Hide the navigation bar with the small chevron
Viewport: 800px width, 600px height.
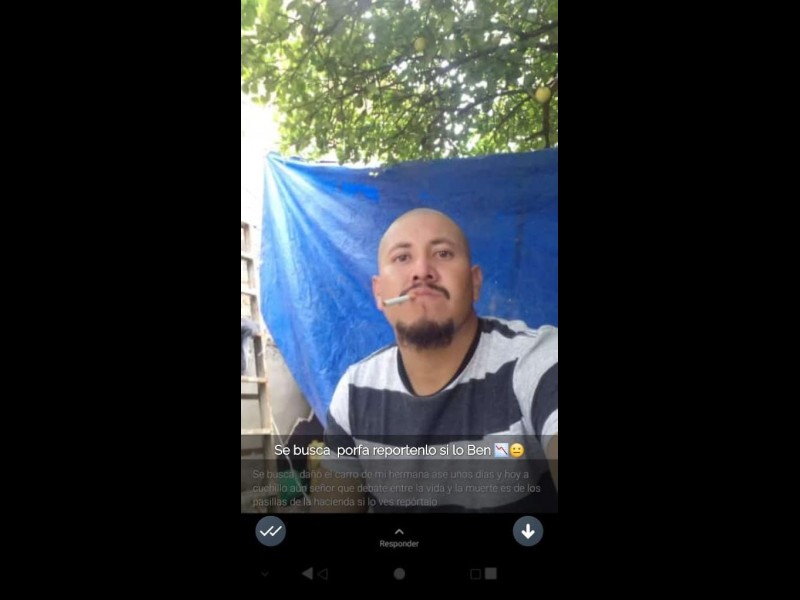click(265, 574)
